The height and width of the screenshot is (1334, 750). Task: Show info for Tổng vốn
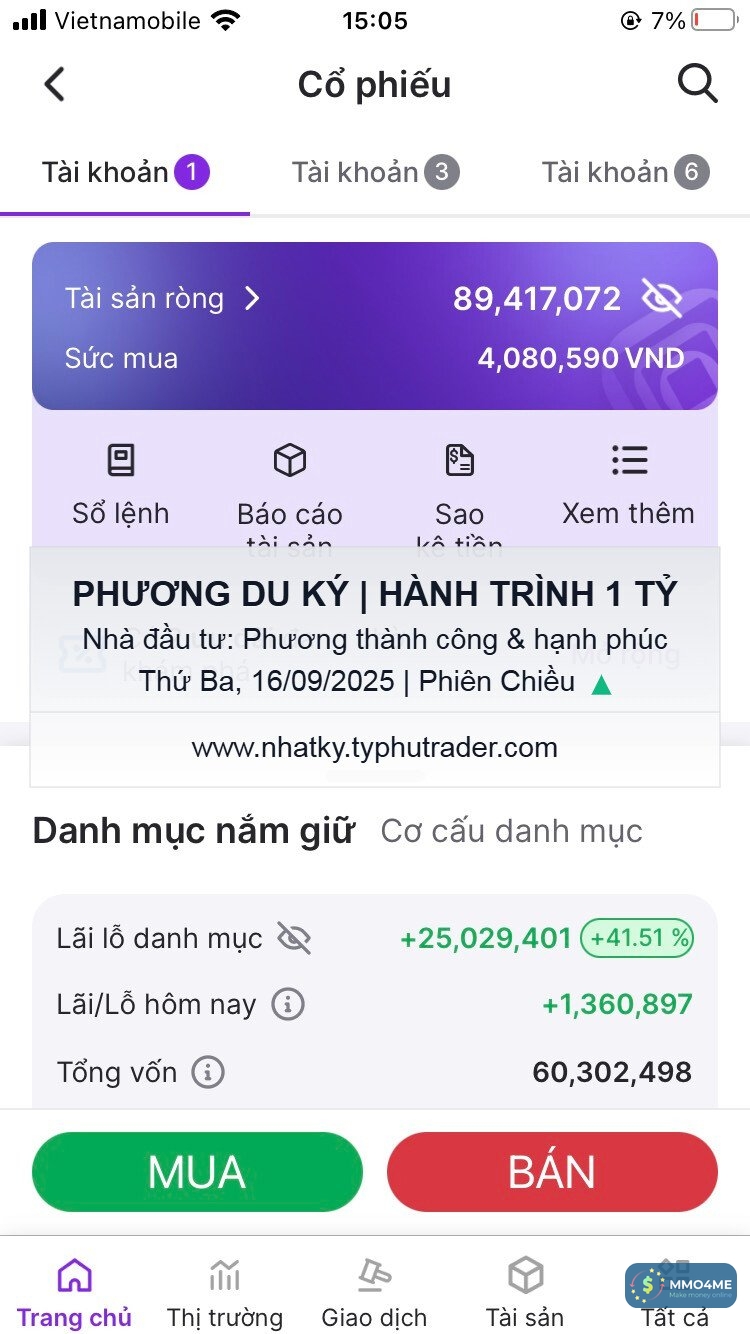(208, 1073)
